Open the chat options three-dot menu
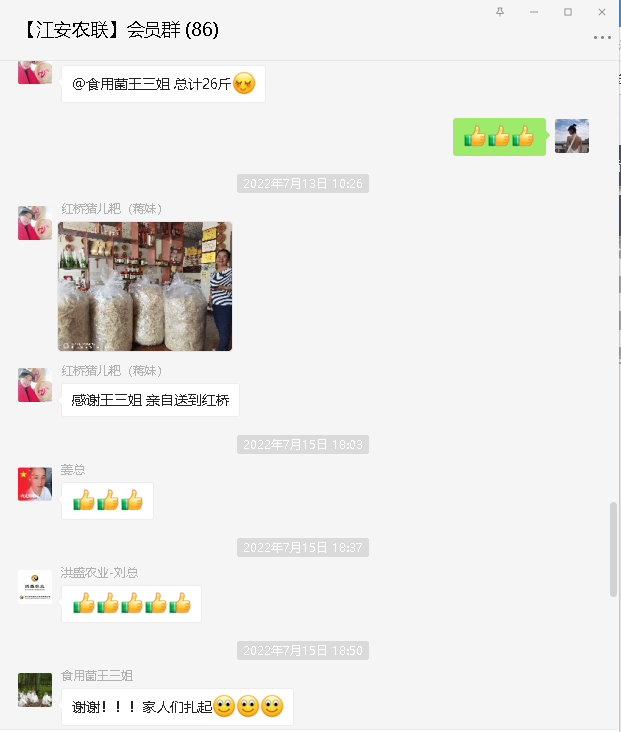The height and width of the screenshot is (732, 621). click(601, 37)
